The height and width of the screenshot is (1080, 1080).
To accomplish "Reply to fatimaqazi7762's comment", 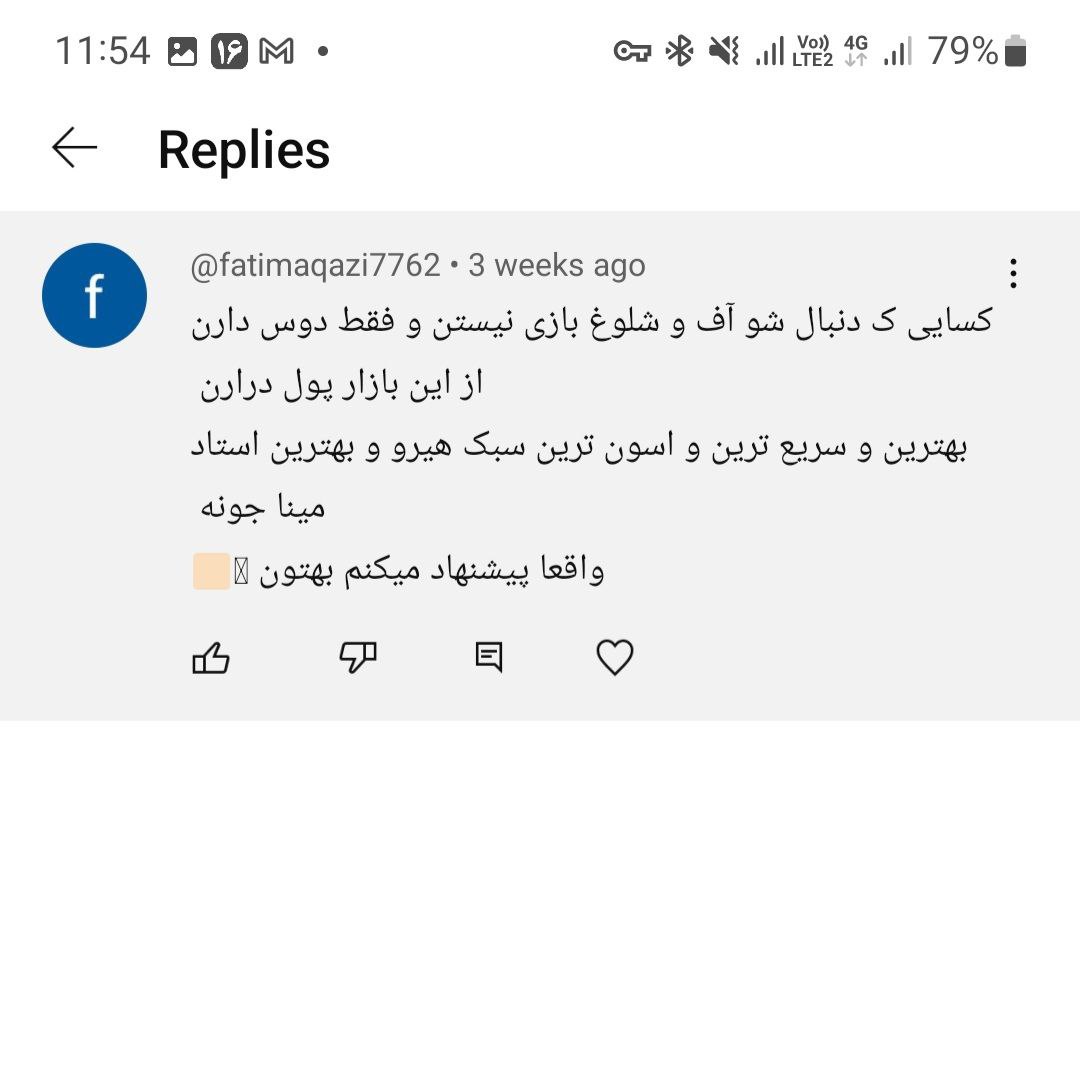I will 488,657.
